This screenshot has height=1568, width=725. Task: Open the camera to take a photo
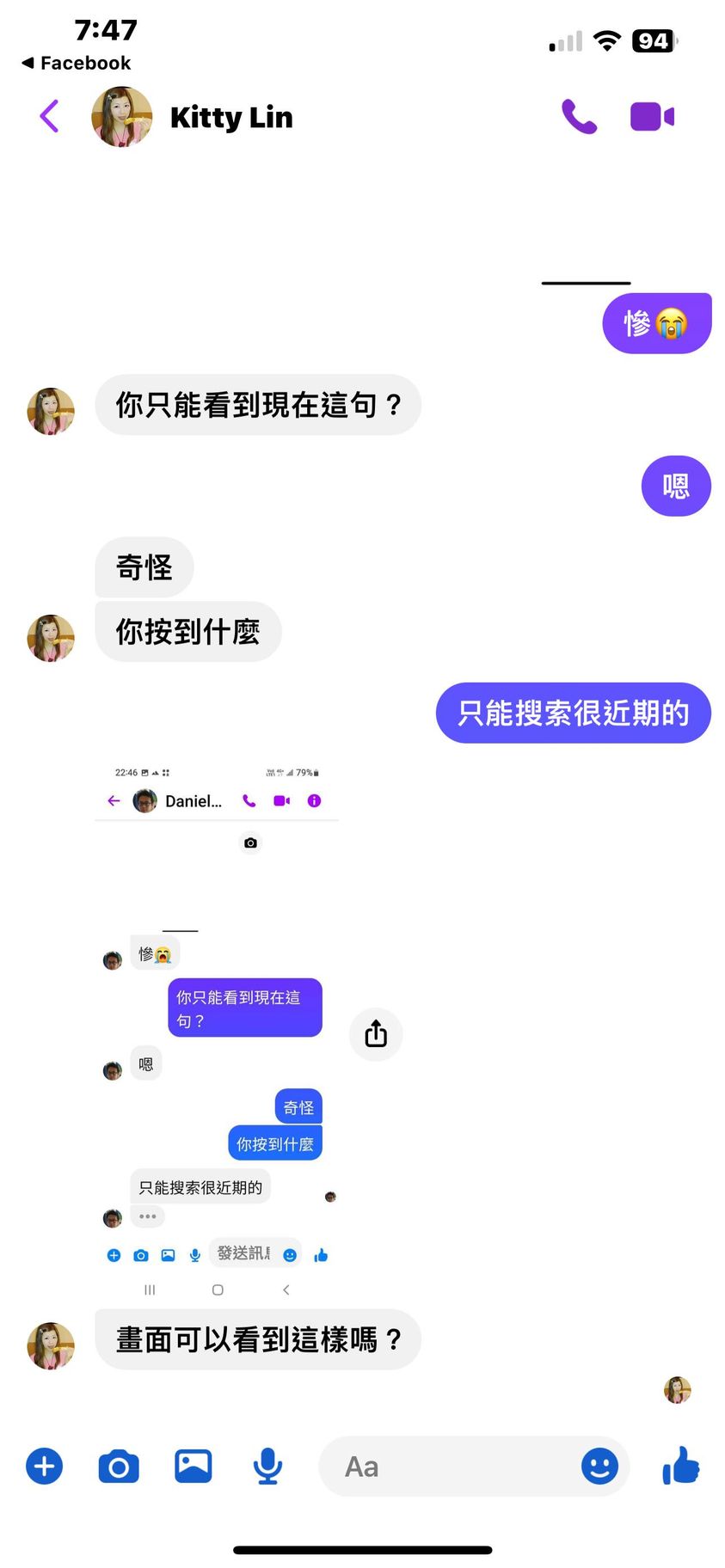click(x=119, y=1466)
